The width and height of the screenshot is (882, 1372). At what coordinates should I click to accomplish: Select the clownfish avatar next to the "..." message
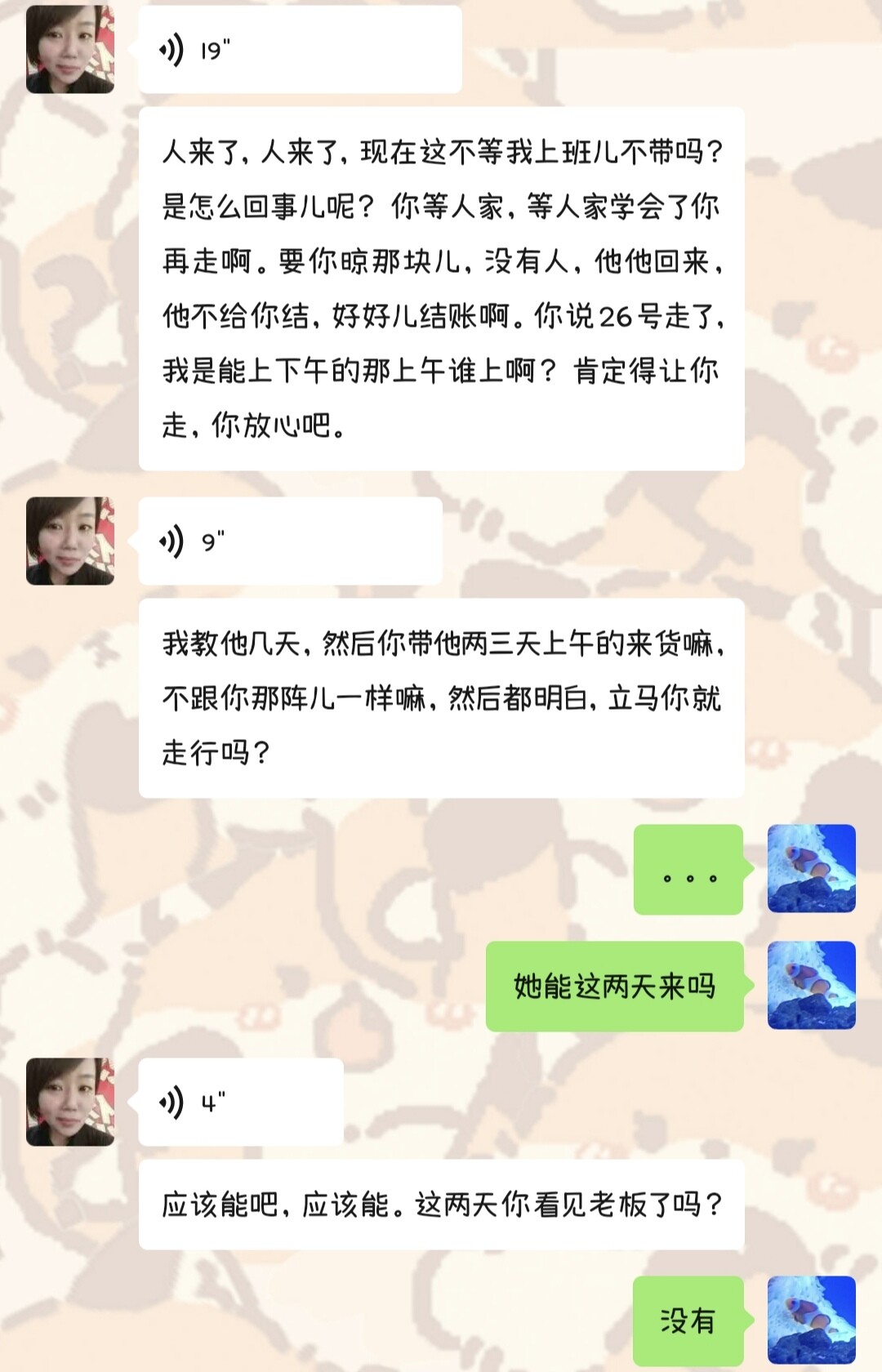point(811,869)
